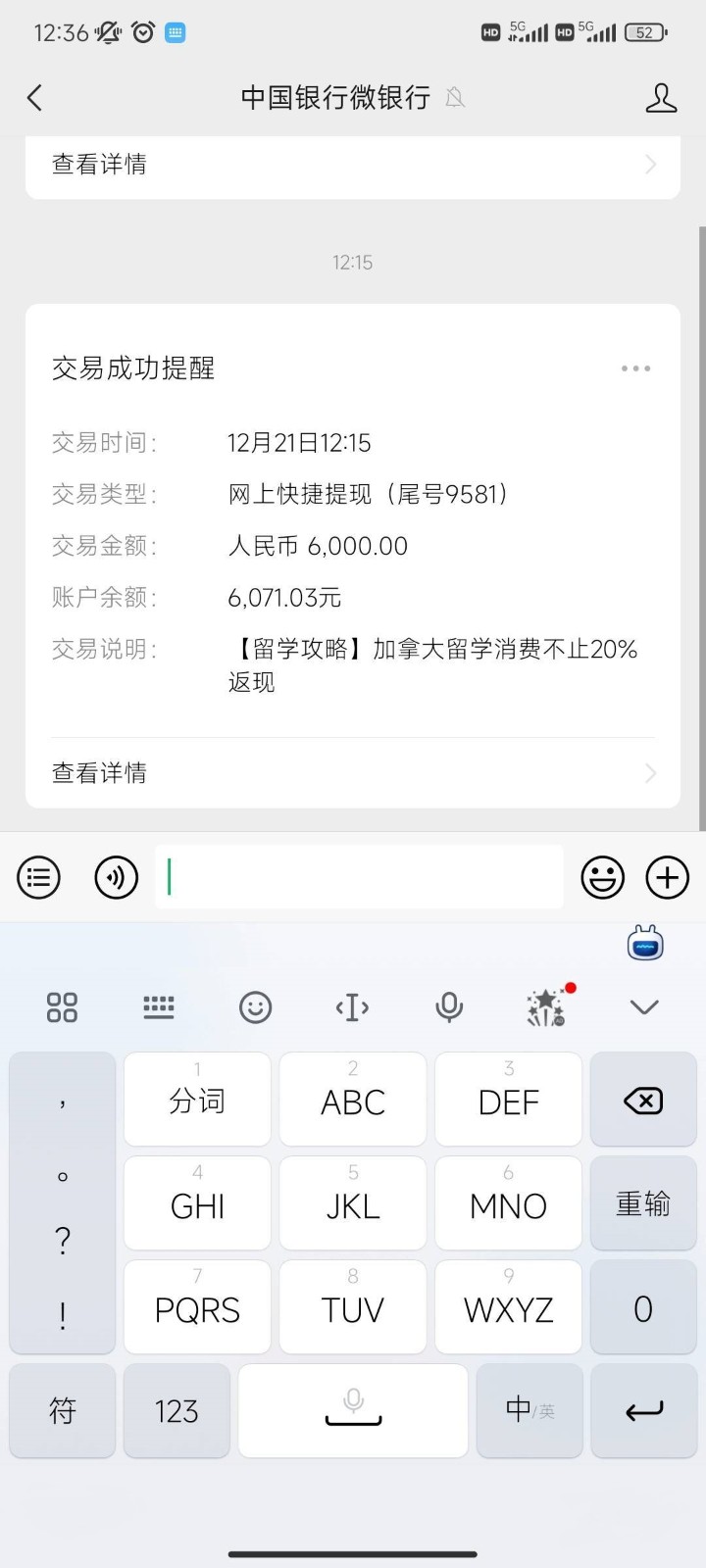
Task: Collapse the keyboard with the down chevron
Action: pyautogui.click(x=644, y=1007)
